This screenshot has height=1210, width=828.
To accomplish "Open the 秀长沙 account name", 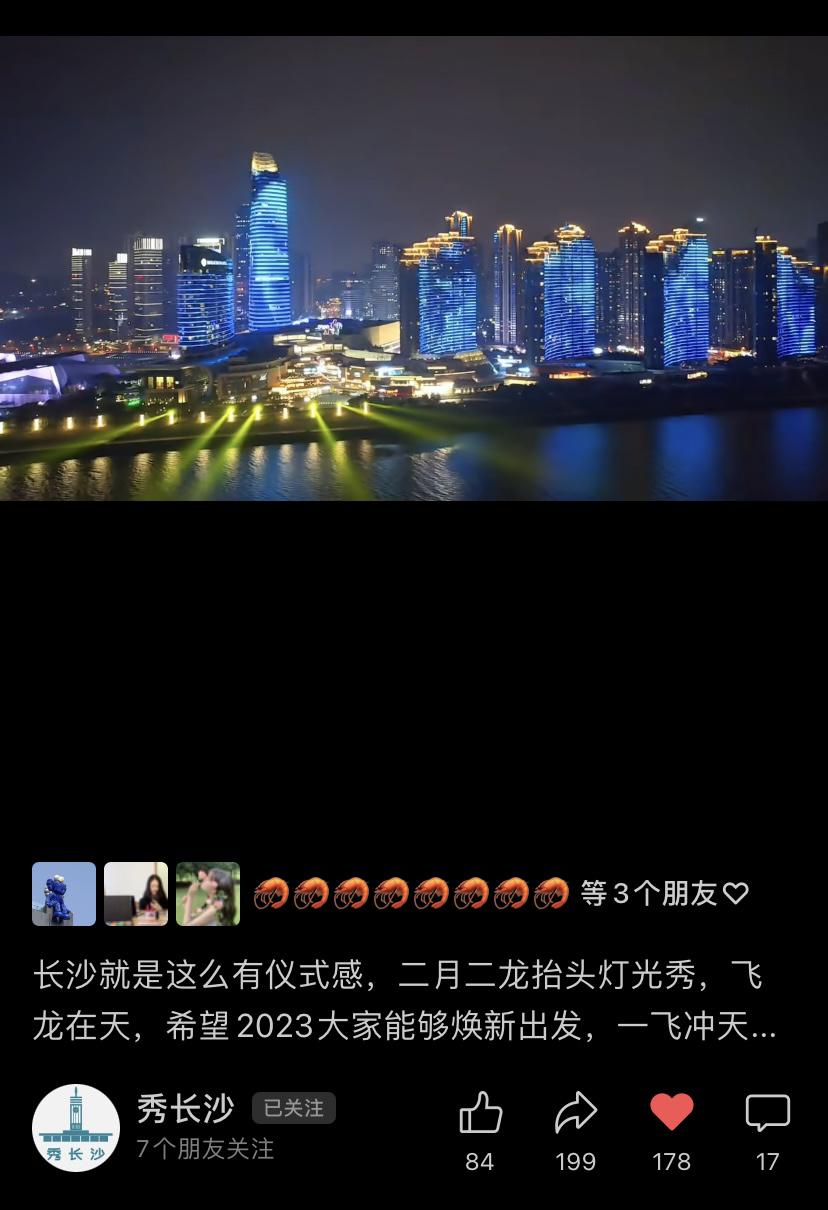I will tap(185, 1108).
